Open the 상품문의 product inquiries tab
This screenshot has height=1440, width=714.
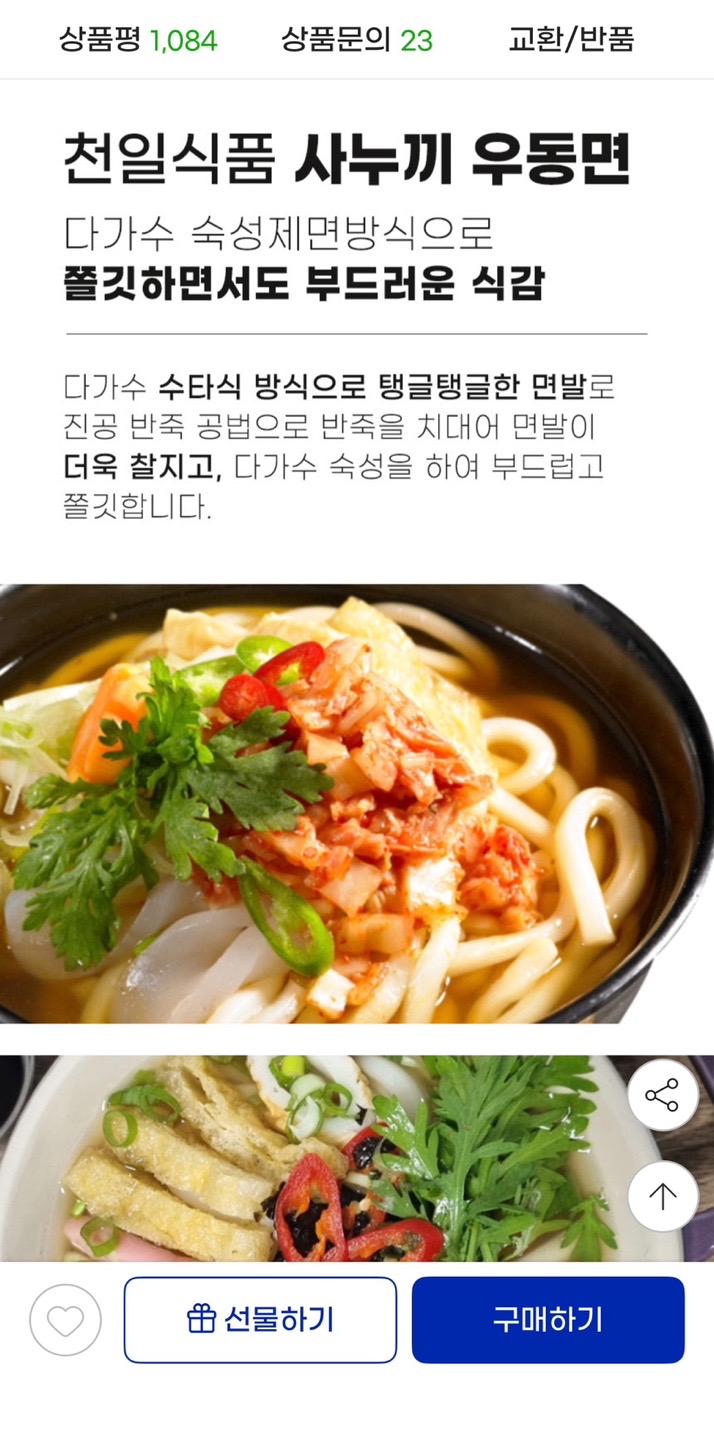(357, 40)
